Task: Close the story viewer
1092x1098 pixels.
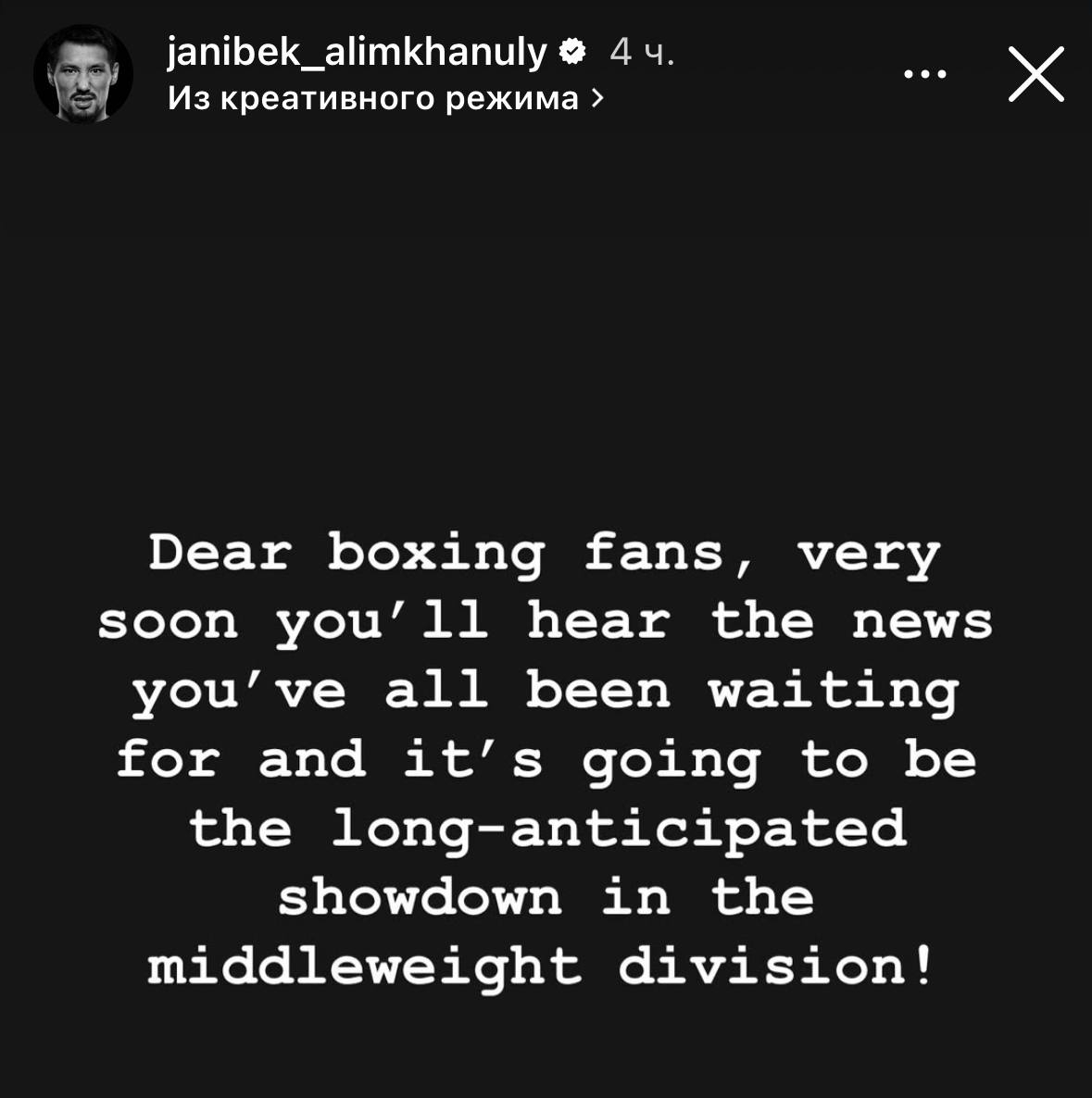Action: [x=1036, y=74]
